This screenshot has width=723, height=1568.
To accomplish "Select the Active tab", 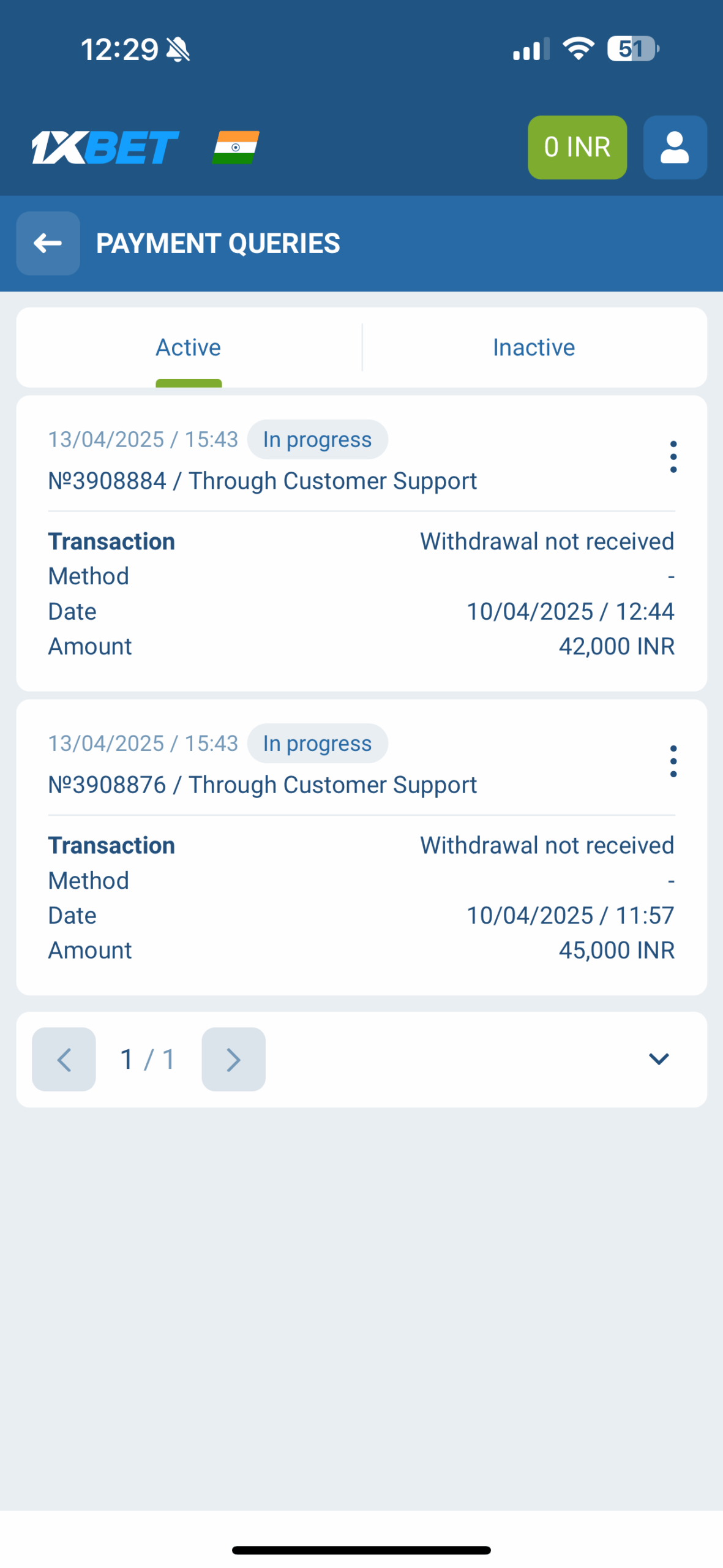I will 189,347.
